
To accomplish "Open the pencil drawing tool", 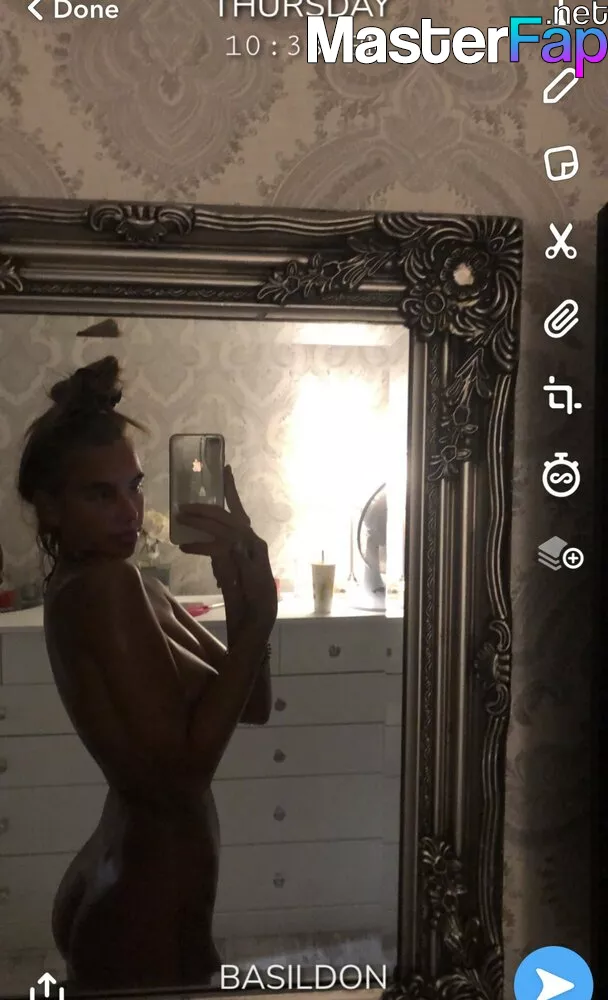I will [561, 85].
